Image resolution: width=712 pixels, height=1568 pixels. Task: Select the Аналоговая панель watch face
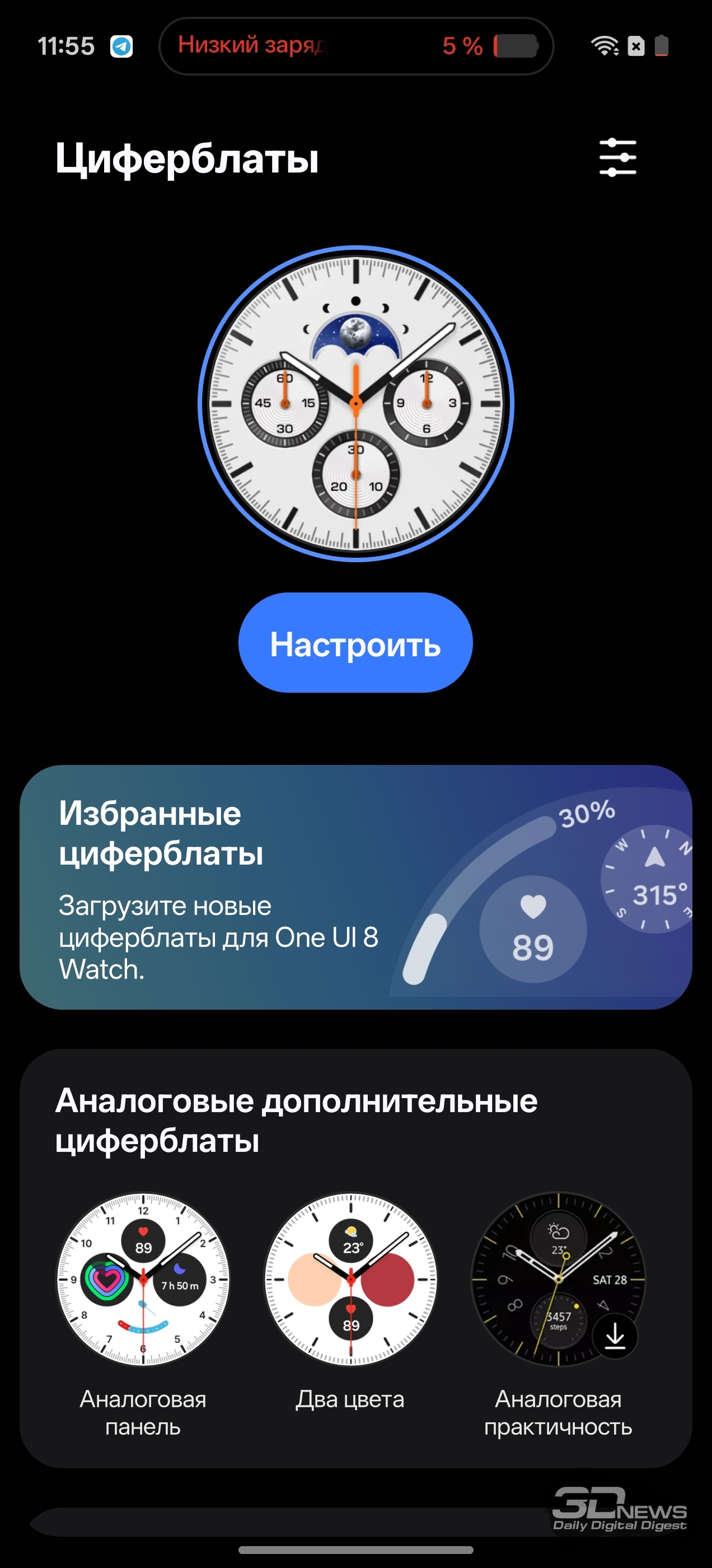point(143,1279)
